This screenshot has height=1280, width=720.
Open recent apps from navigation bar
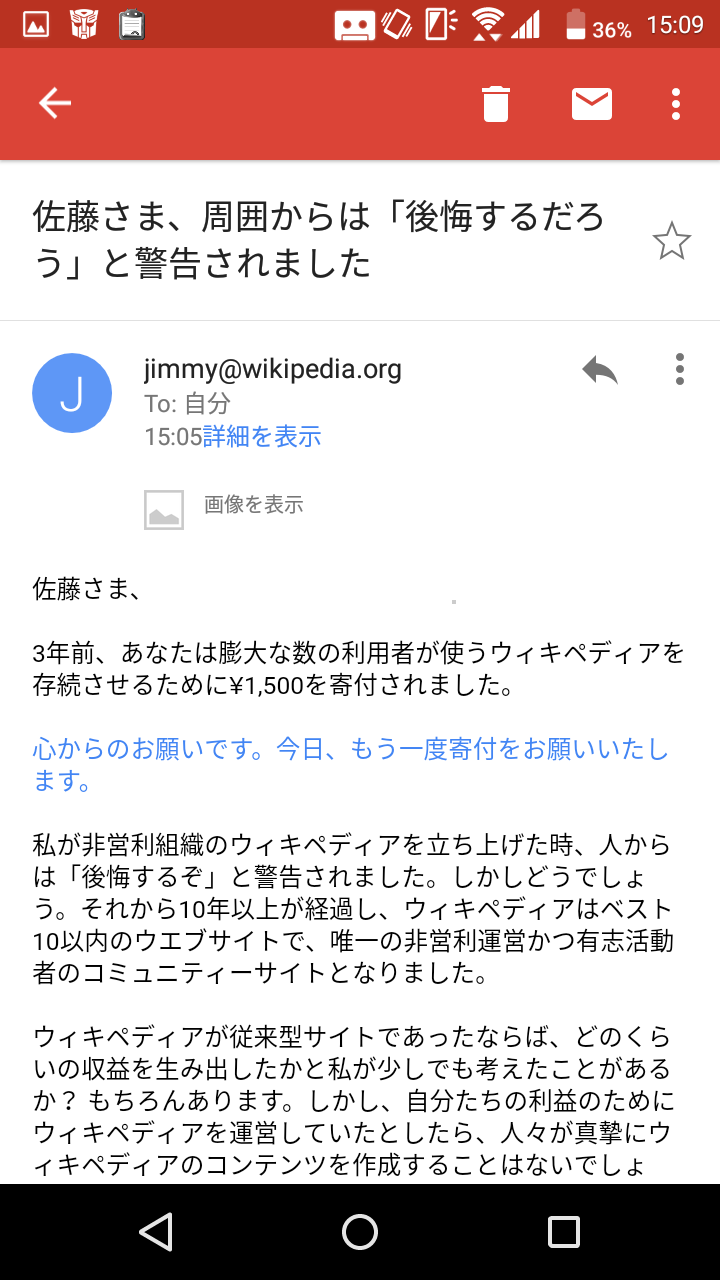[564, 1232]
